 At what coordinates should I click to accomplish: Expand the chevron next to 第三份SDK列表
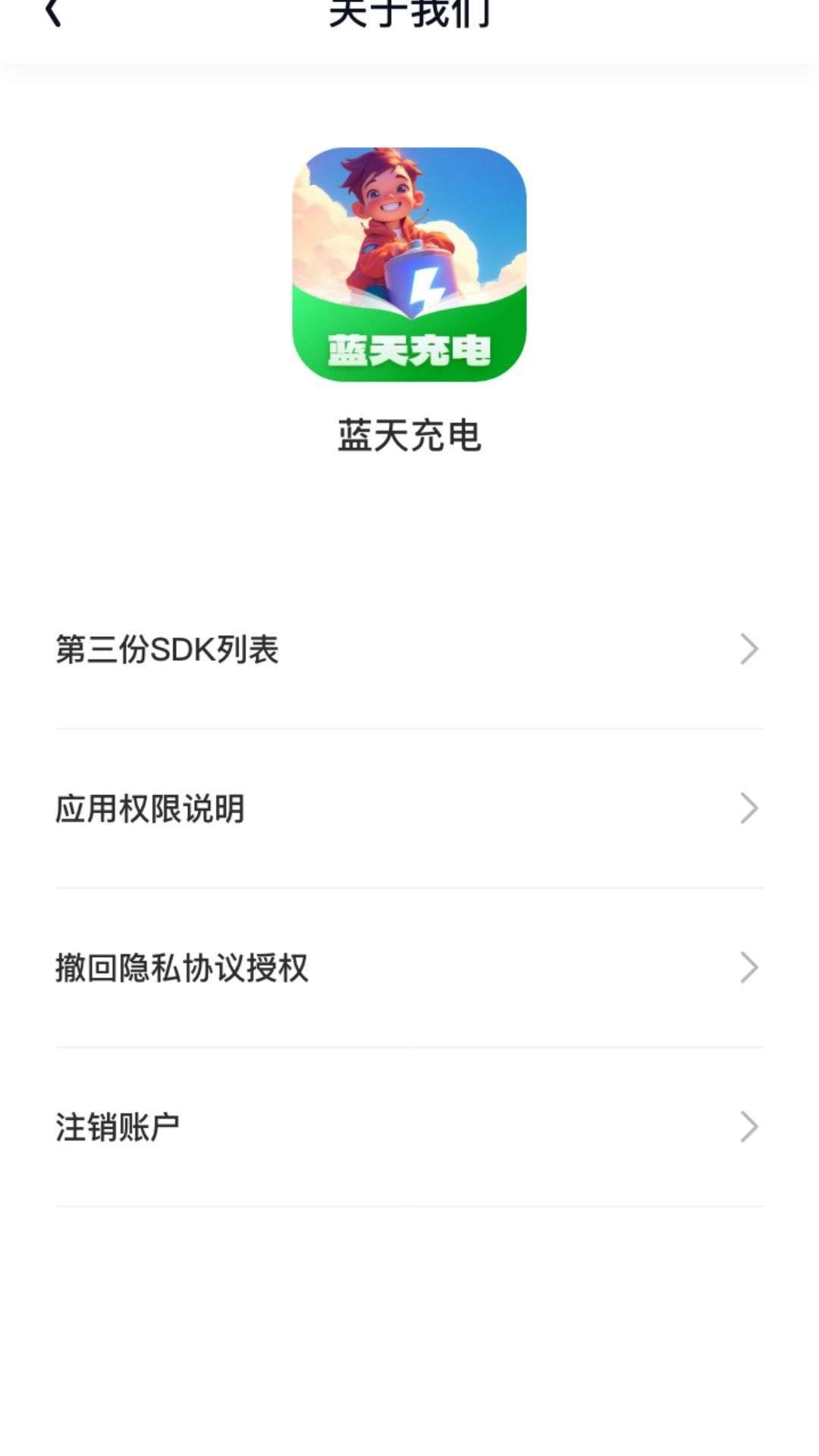pyautogui.click(x=749, y=648)
